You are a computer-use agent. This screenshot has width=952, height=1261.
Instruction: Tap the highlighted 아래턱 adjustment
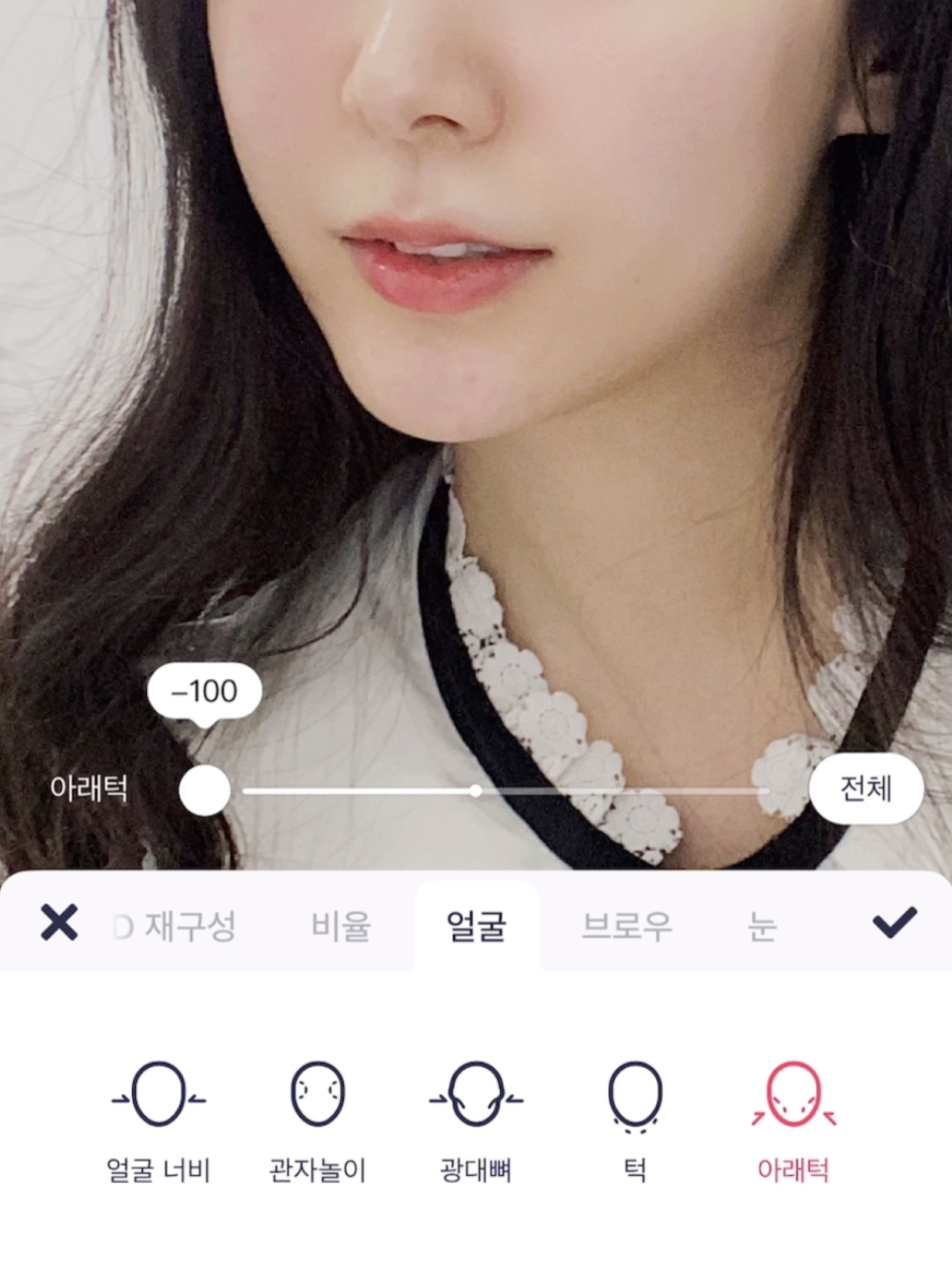[x=793, y=1121]
